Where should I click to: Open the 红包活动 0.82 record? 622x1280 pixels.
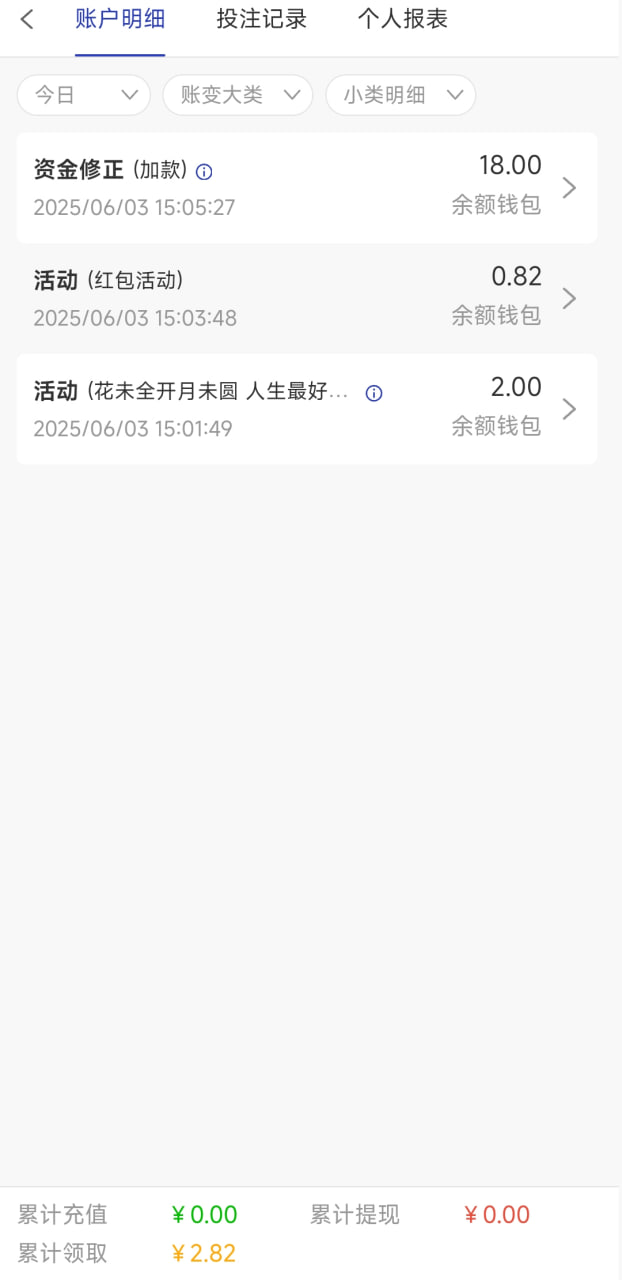click(306, 298)
